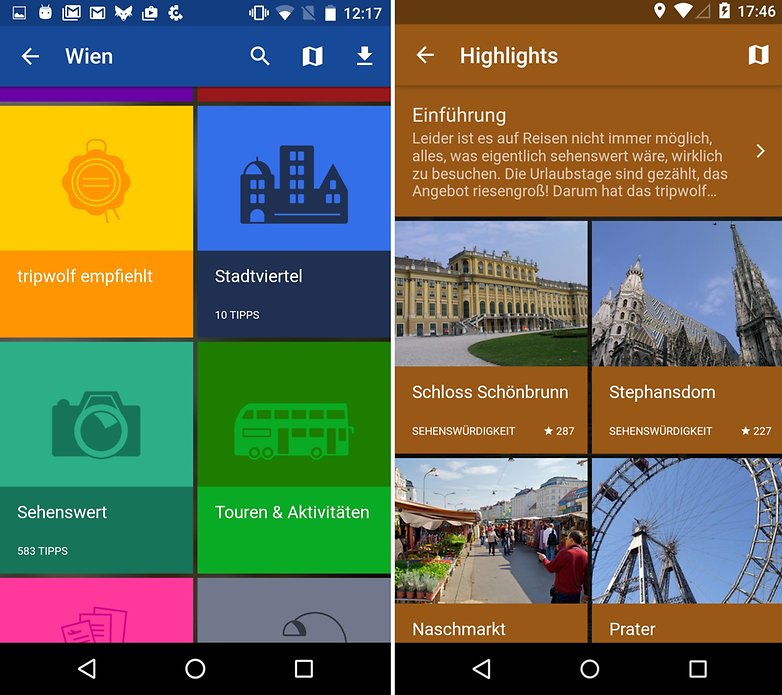
Task: Open the Stadtviertel category tile
Action: click(293, 221)
